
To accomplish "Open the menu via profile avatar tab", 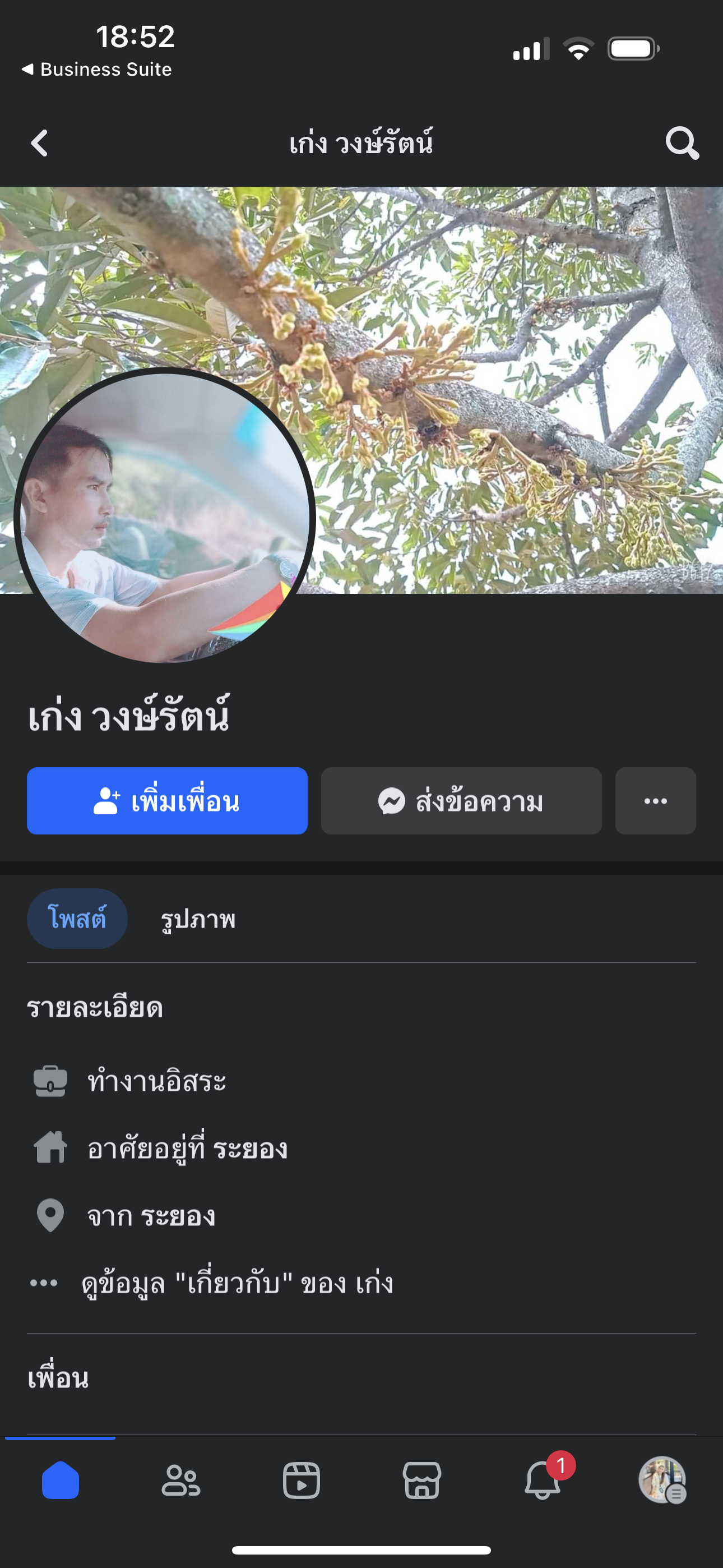I will 662,1481.
